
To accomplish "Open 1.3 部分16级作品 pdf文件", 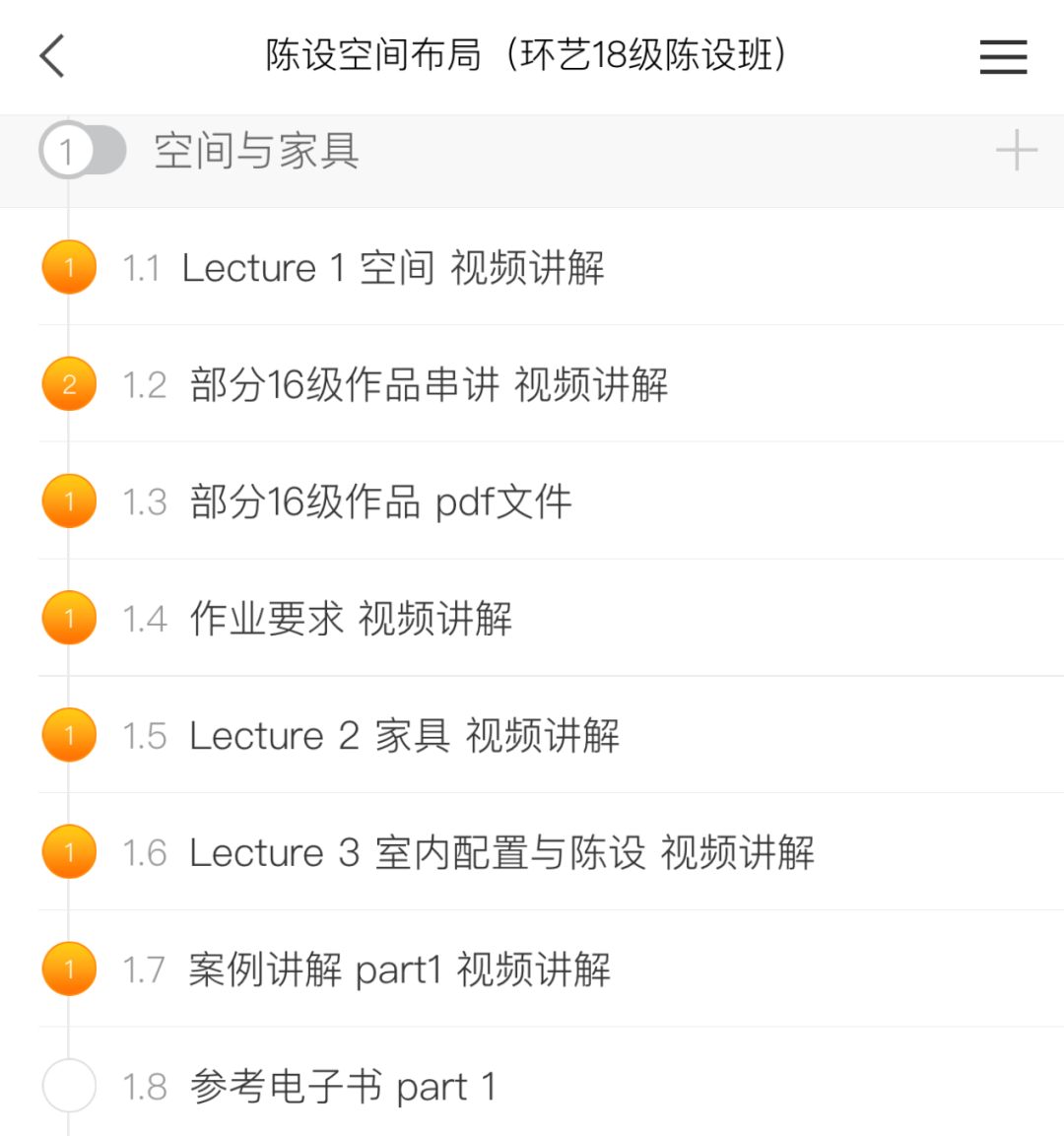I will click(x=380, y=502).
